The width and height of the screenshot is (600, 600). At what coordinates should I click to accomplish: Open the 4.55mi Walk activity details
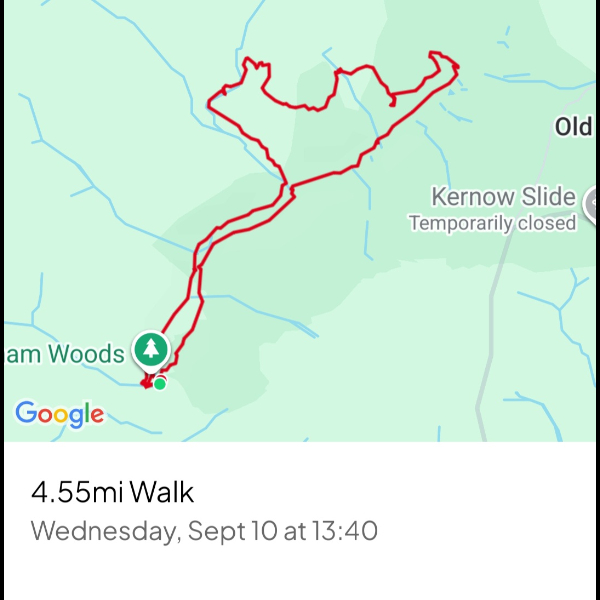click(113, 492)
